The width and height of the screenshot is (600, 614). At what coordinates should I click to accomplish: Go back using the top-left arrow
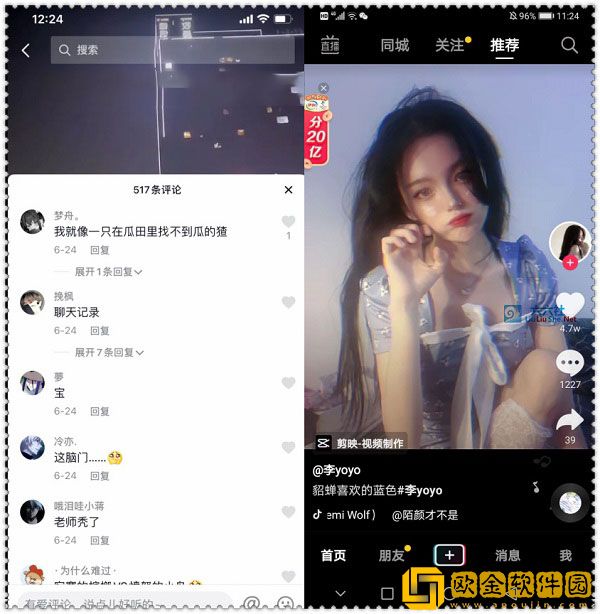(26, 50)
